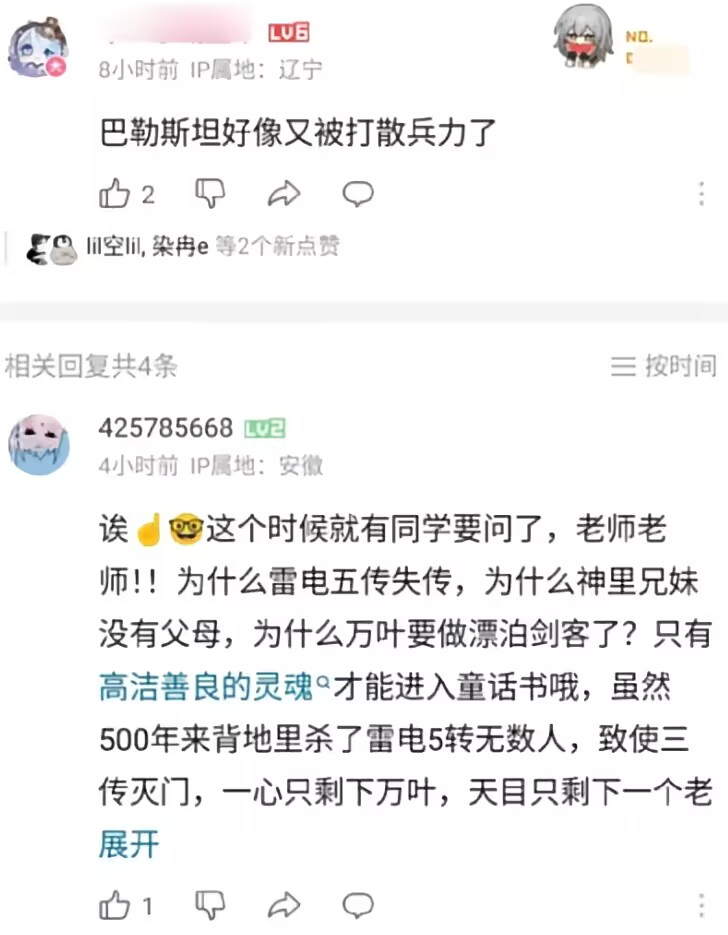Viewport: 728px width, 935px height.
Task: Expand the full reply with 展开
Action: pyautogui.click(x=129, y=844)
